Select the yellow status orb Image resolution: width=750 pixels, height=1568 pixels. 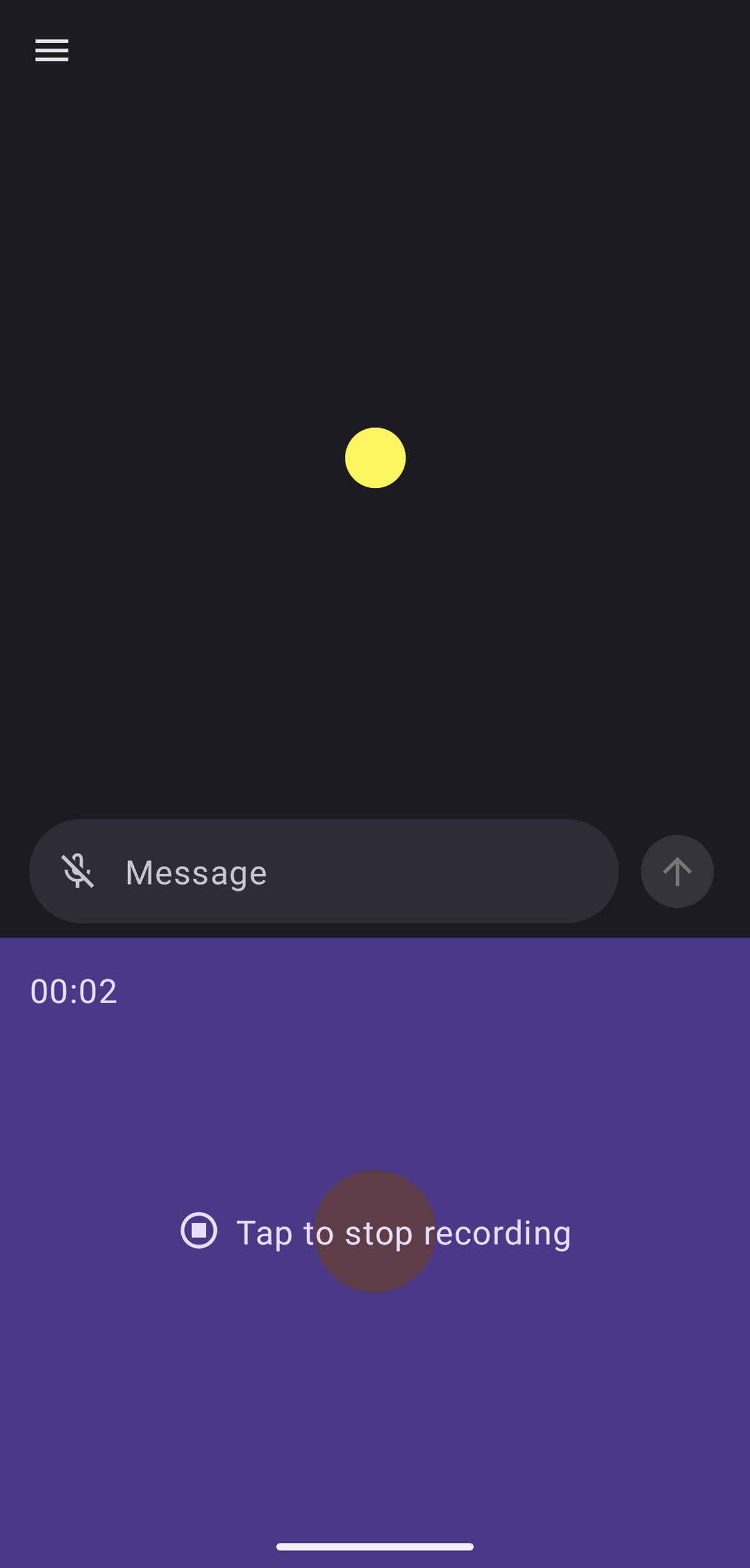pos(375,458)
